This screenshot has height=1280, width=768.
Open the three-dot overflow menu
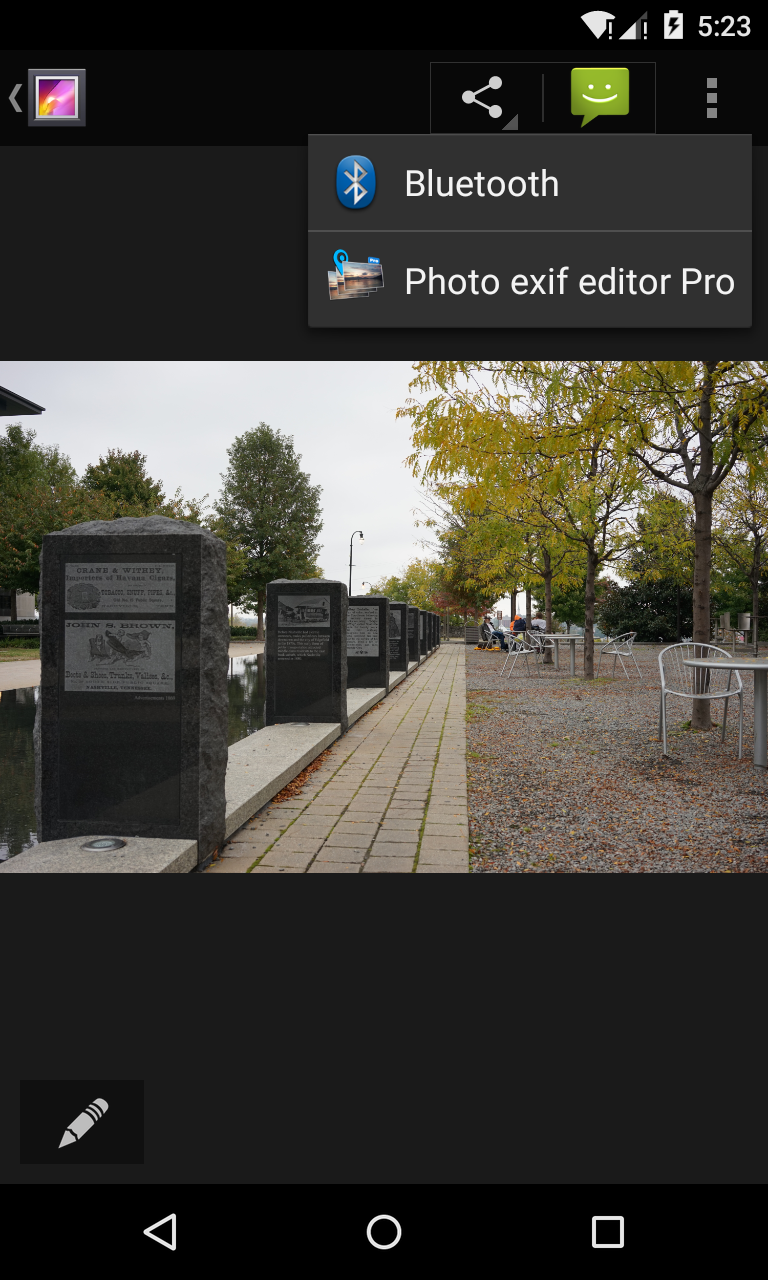click(712, 98)
